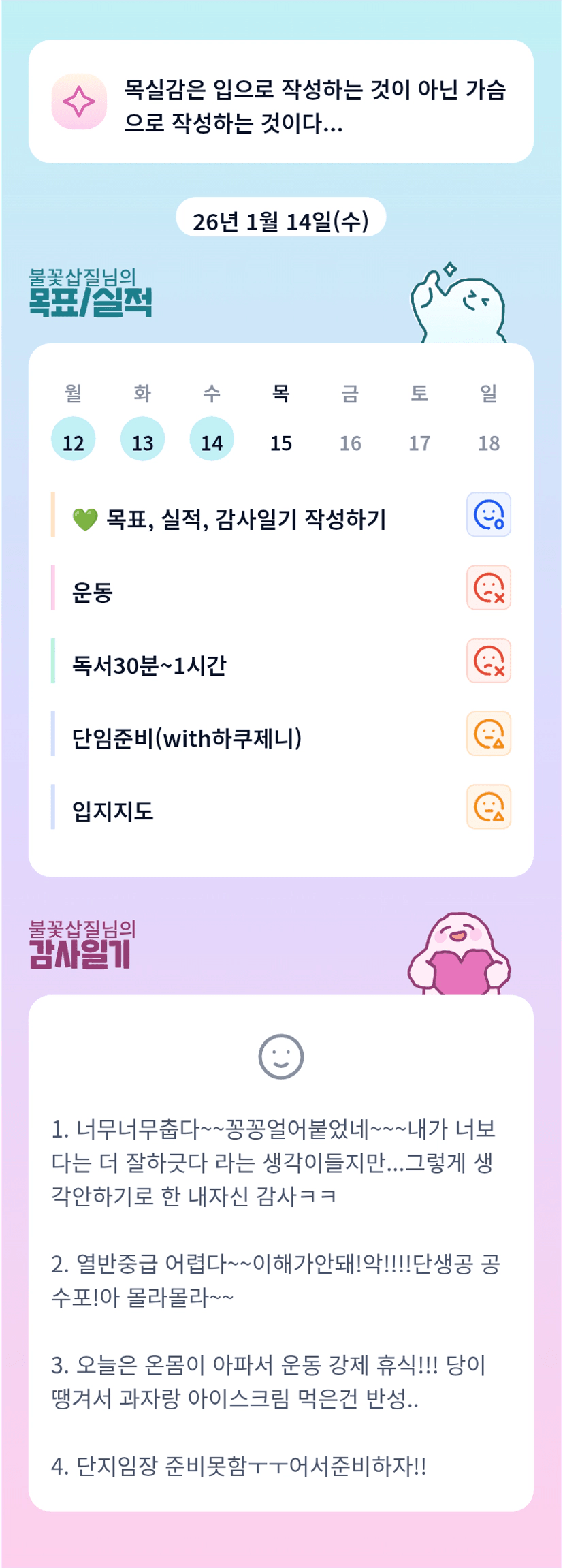Change the status icon for 운동
The image size is (563, 1568).
click(489, 588)
